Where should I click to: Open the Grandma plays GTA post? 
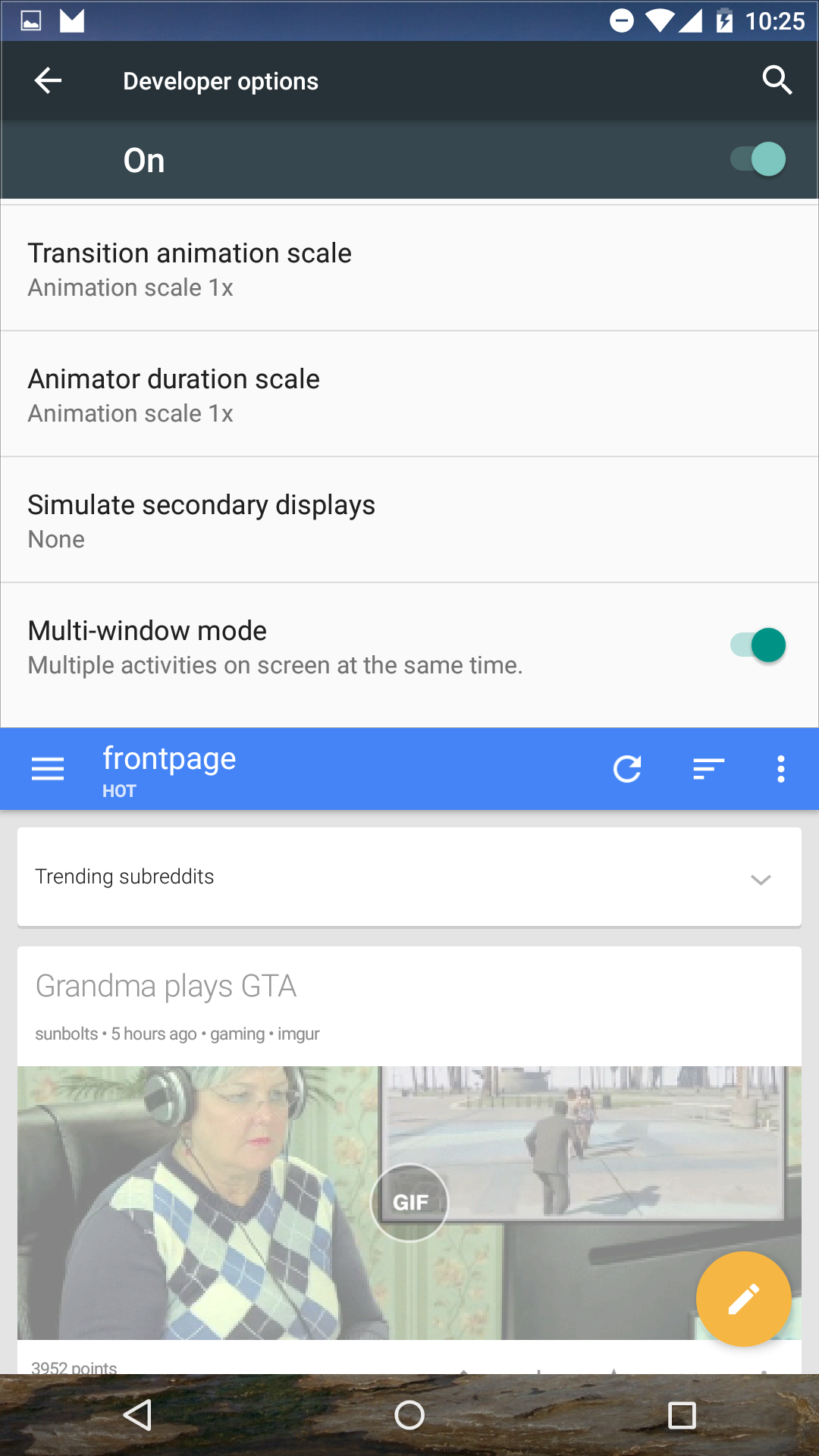[166, 986]
